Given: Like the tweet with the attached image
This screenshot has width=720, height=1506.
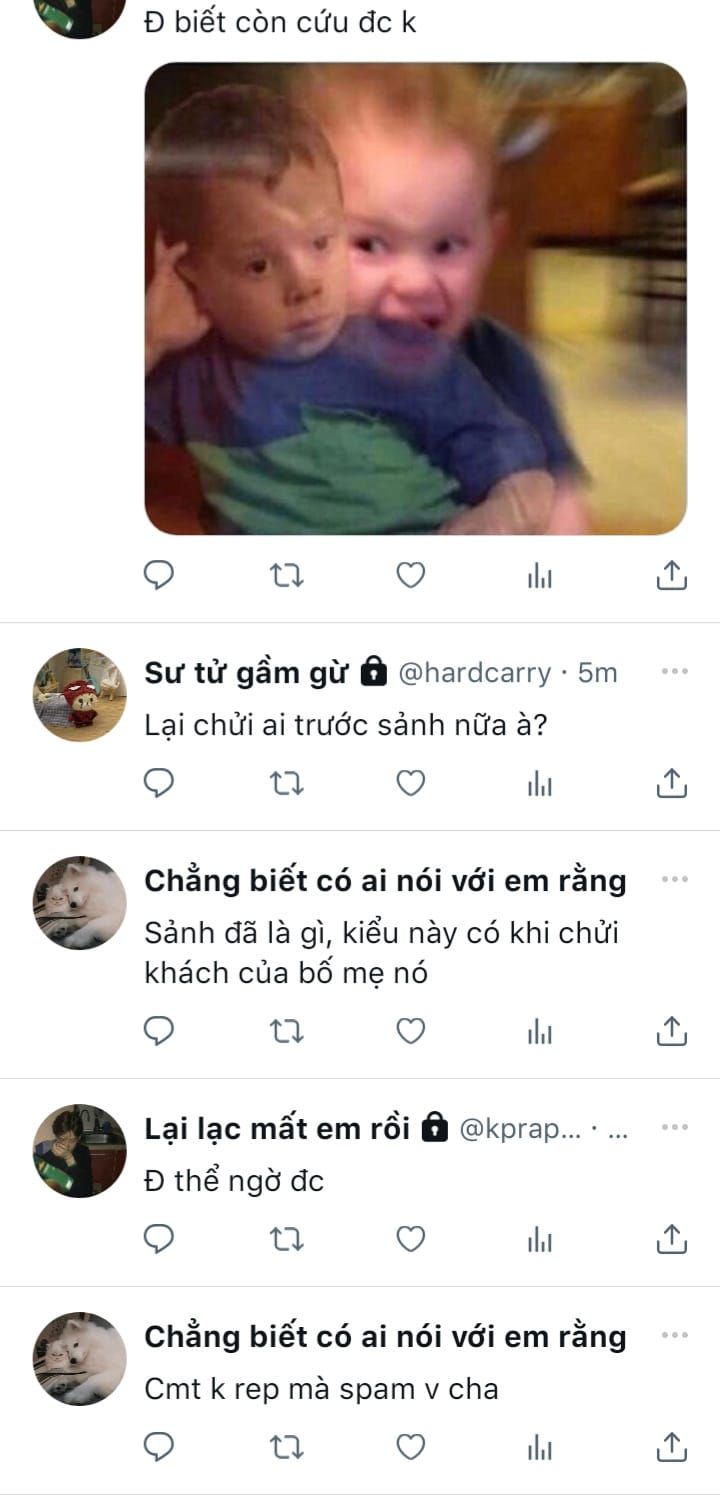Looking at the screenshot, I should click(x=411, y=575).
